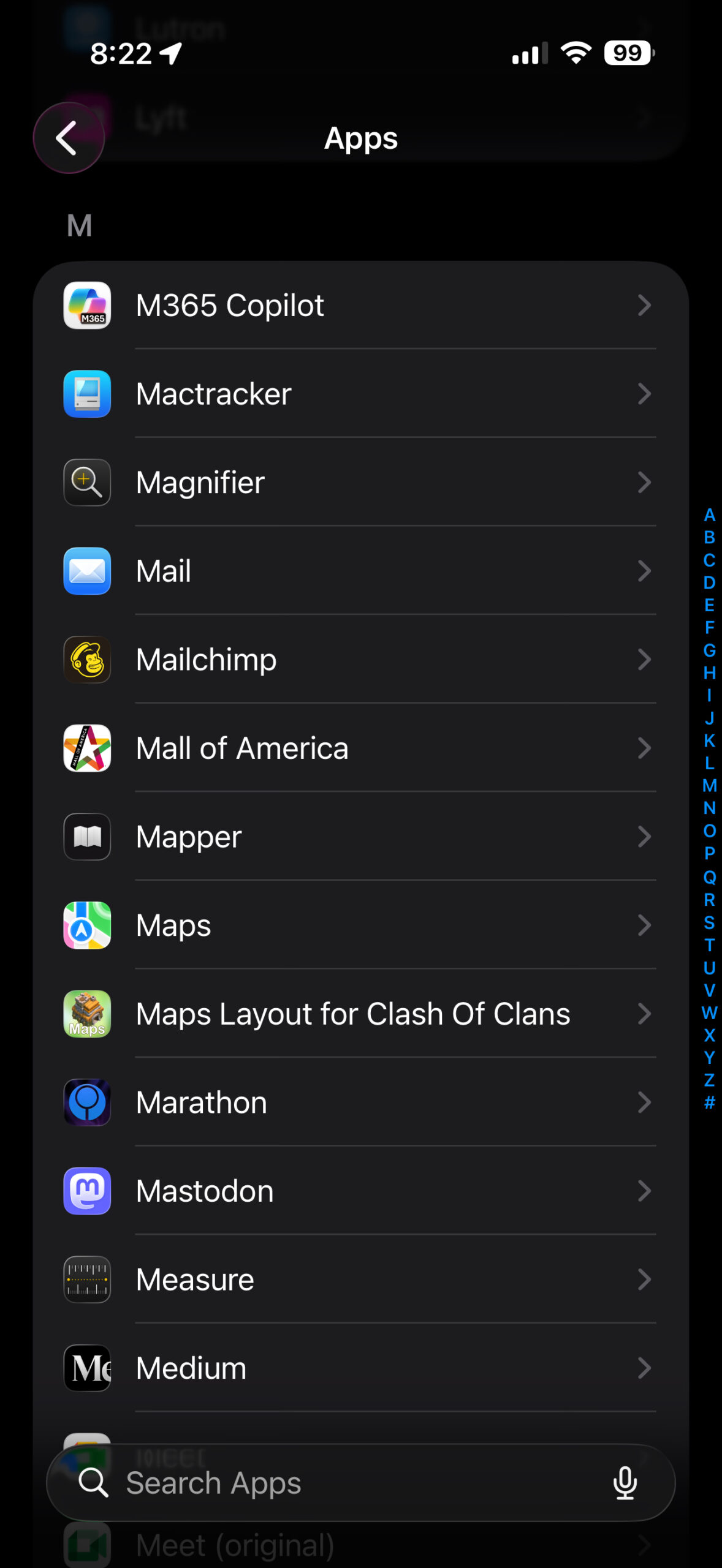722x1568 pixels.
Task: Open Mailchimp settings row
Action: 644,660
